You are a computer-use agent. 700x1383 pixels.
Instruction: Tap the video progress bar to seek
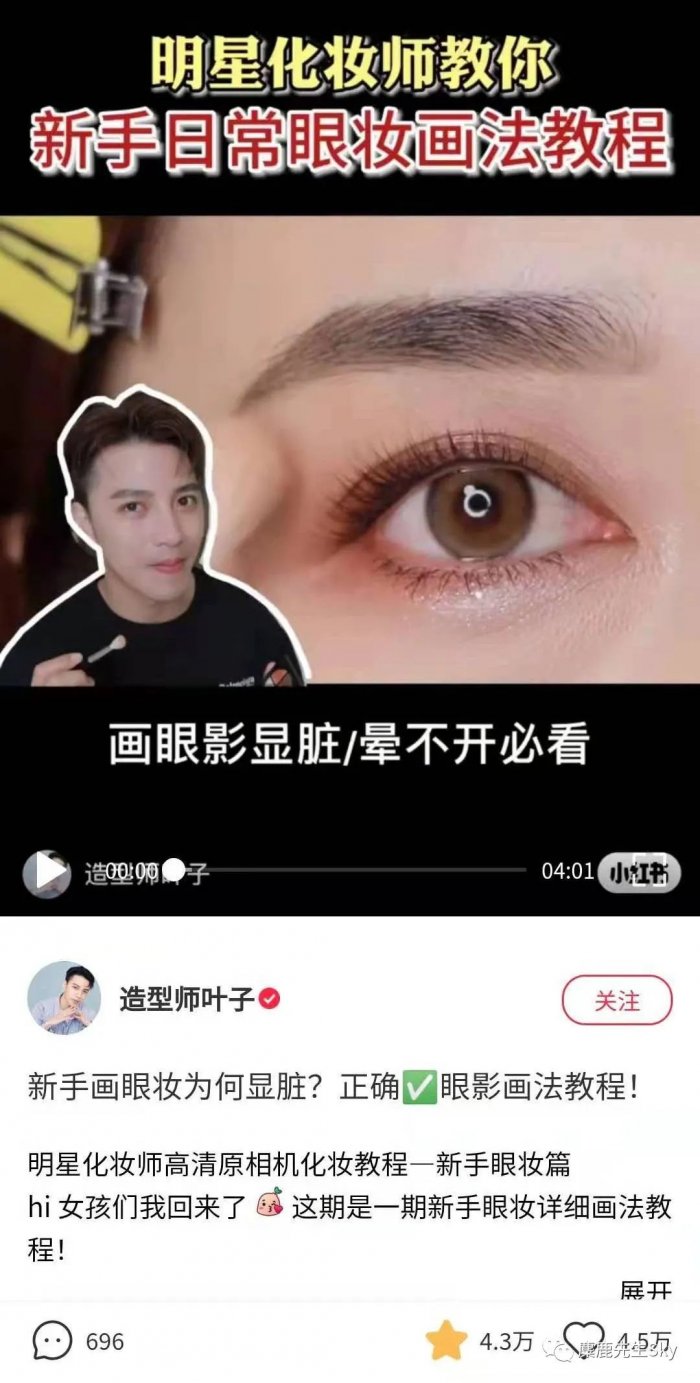(x=350, y=870)
